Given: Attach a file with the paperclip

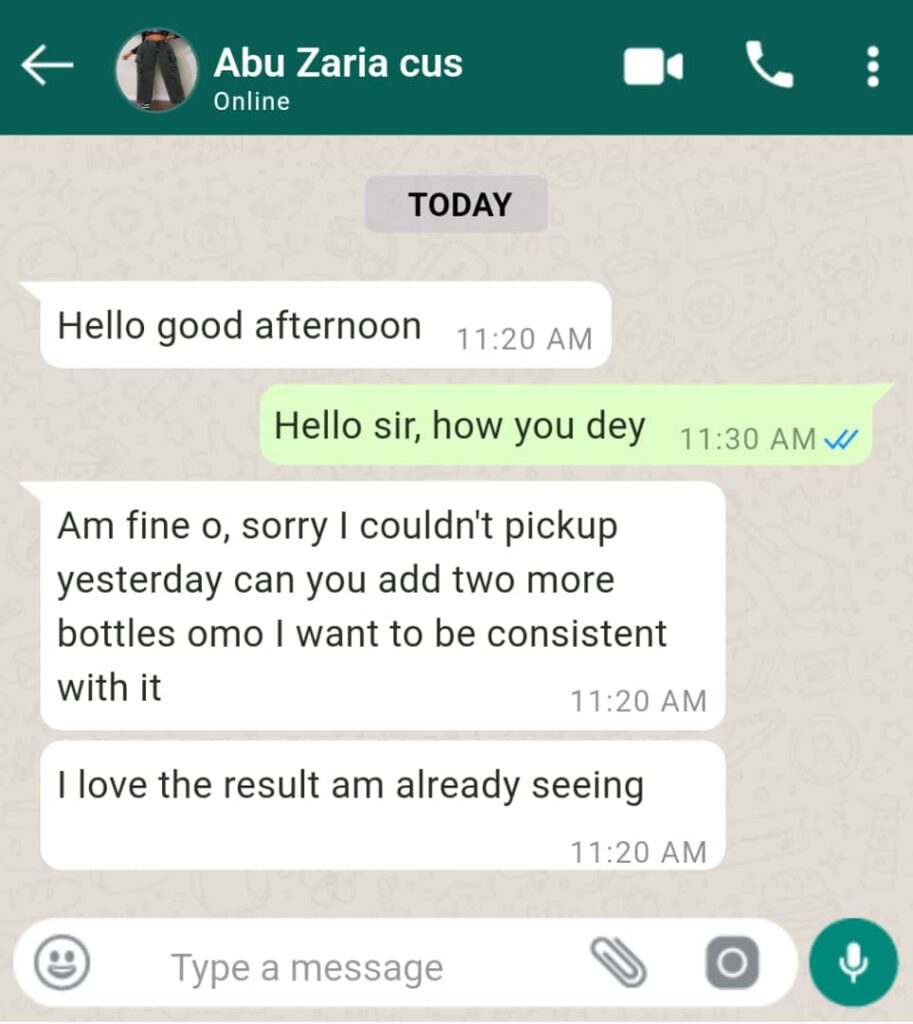Looking at the screenshot, I should pos(617,962).
